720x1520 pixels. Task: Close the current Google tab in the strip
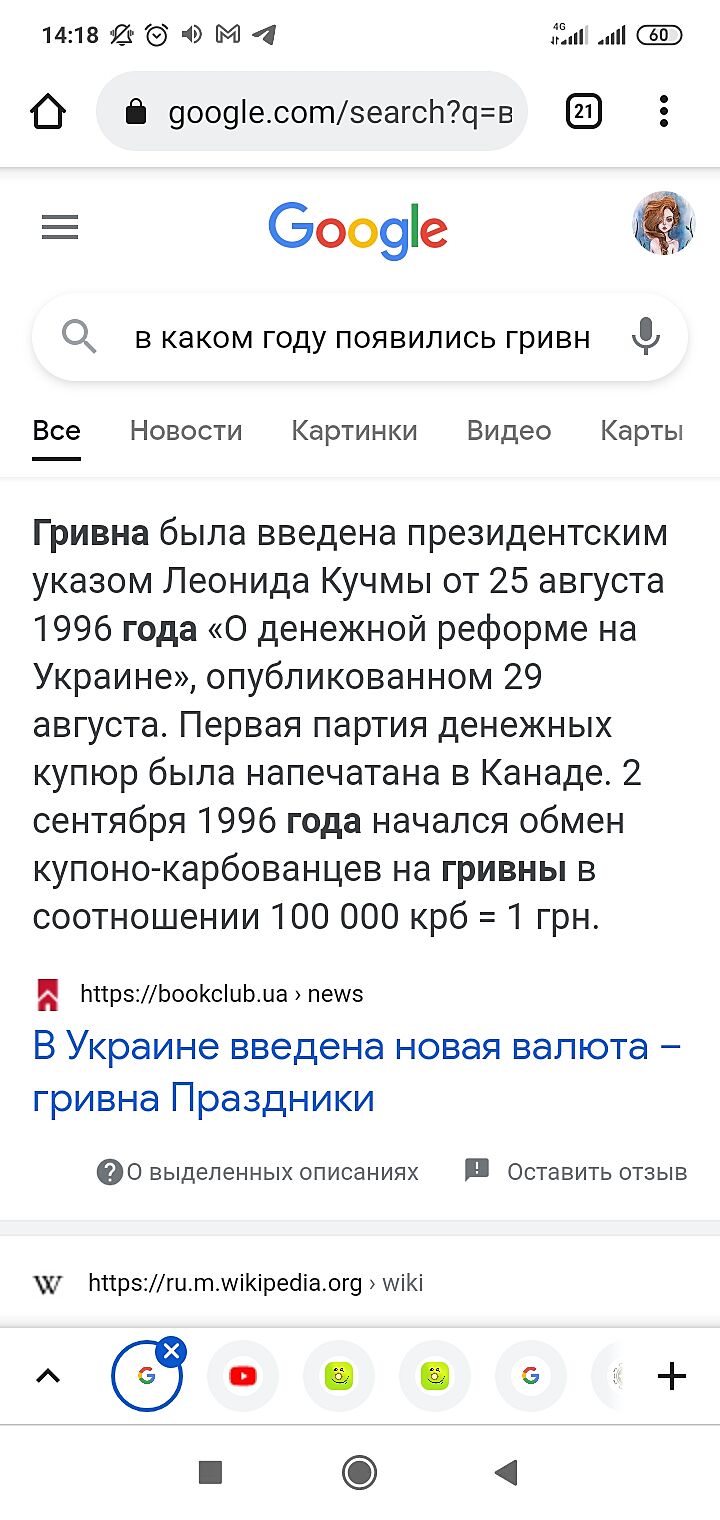pyautogui.click(x=172, y=1352)
